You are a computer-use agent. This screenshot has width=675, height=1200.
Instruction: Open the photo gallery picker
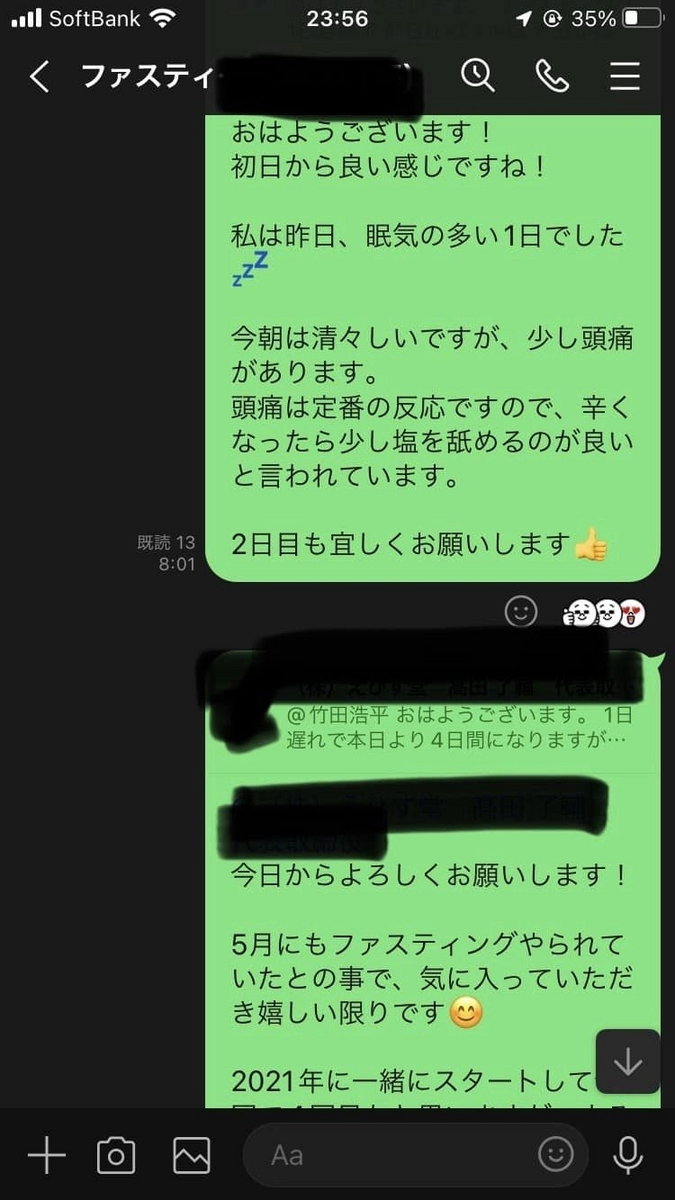191,1156
